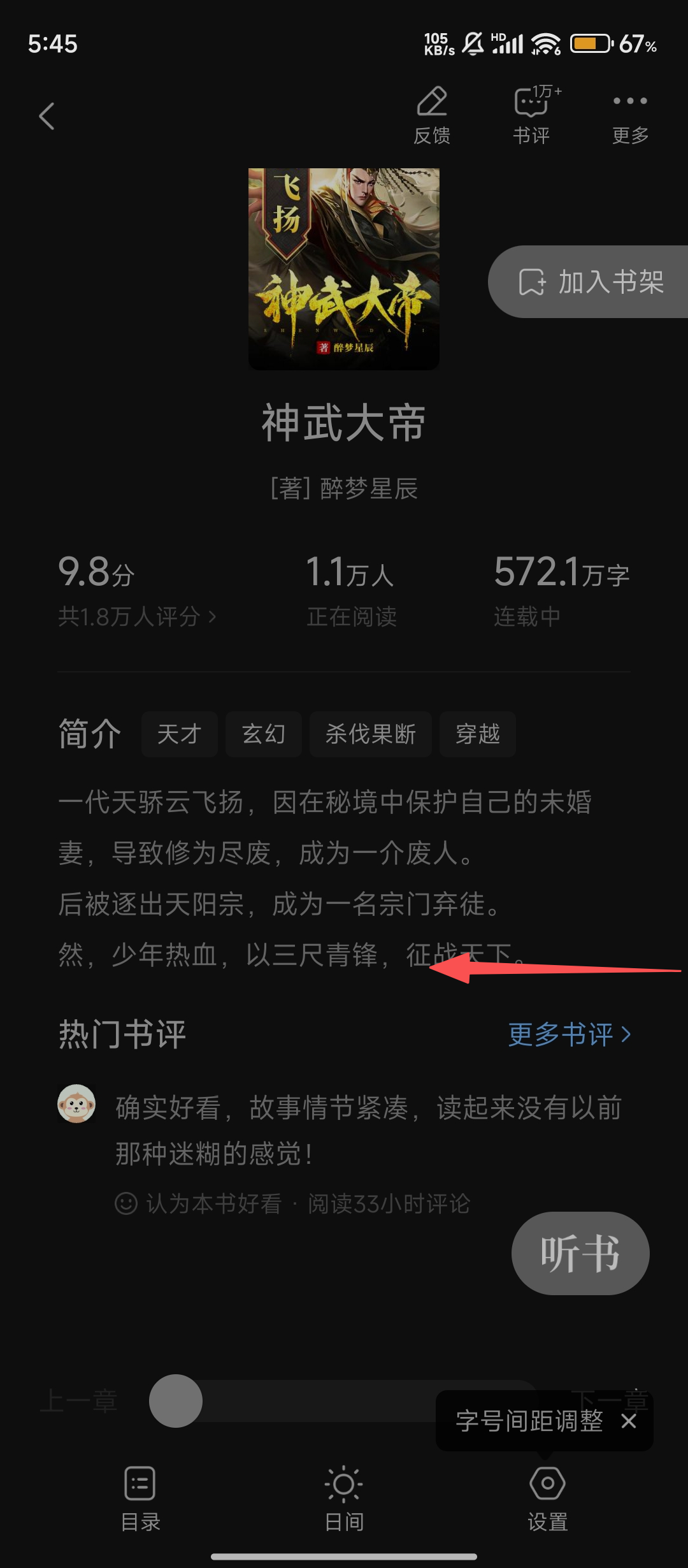Select the 穿越 tag chip
This screenshot has width=688, height=1568.
pos(477,734)
